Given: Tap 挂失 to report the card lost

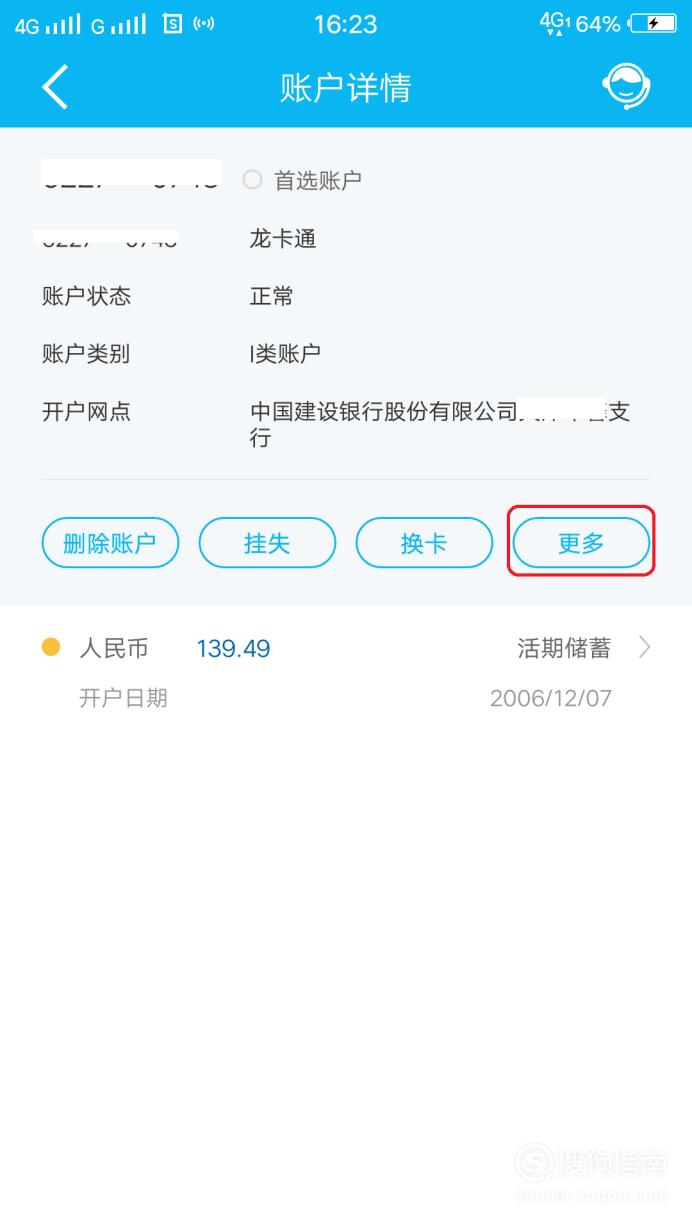Looking at the screenshot, I should point(267,543).
